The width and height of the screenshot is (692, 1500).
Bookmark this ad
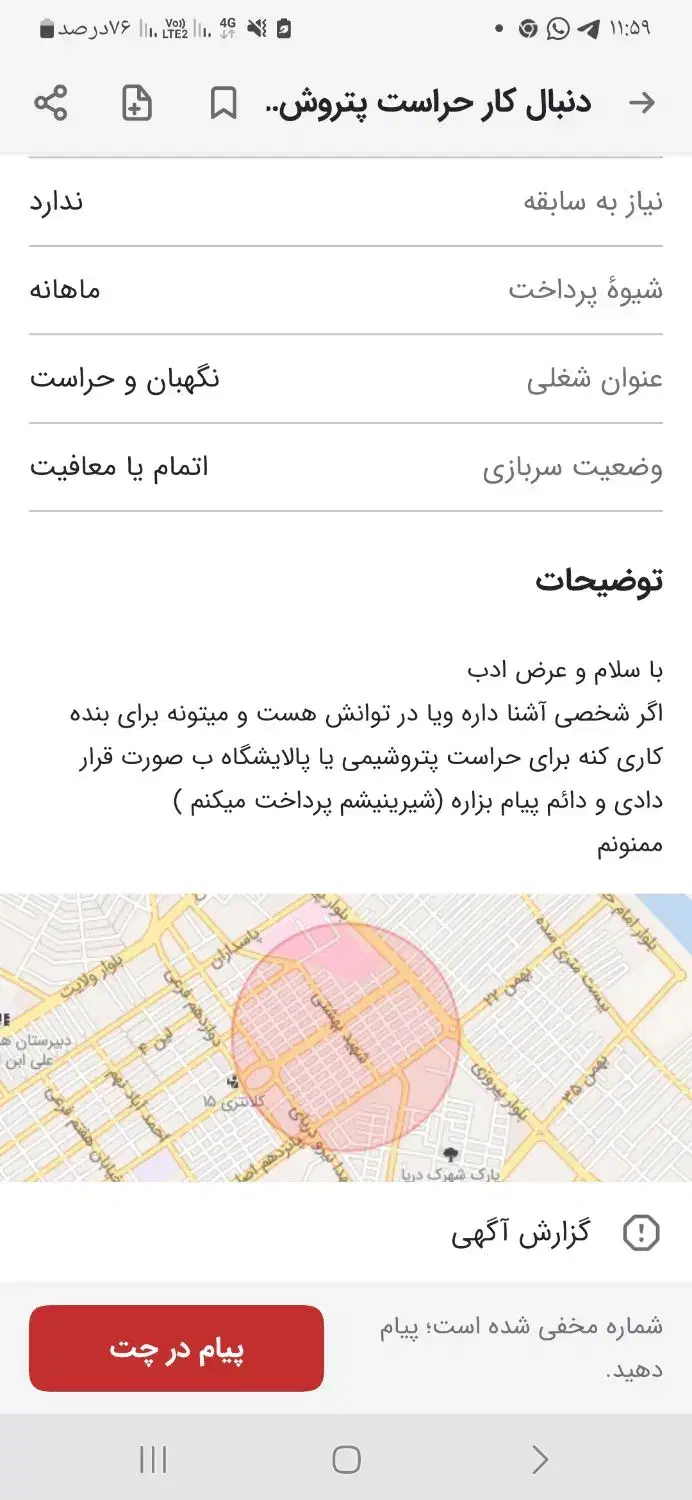click(x=223, y=103)
